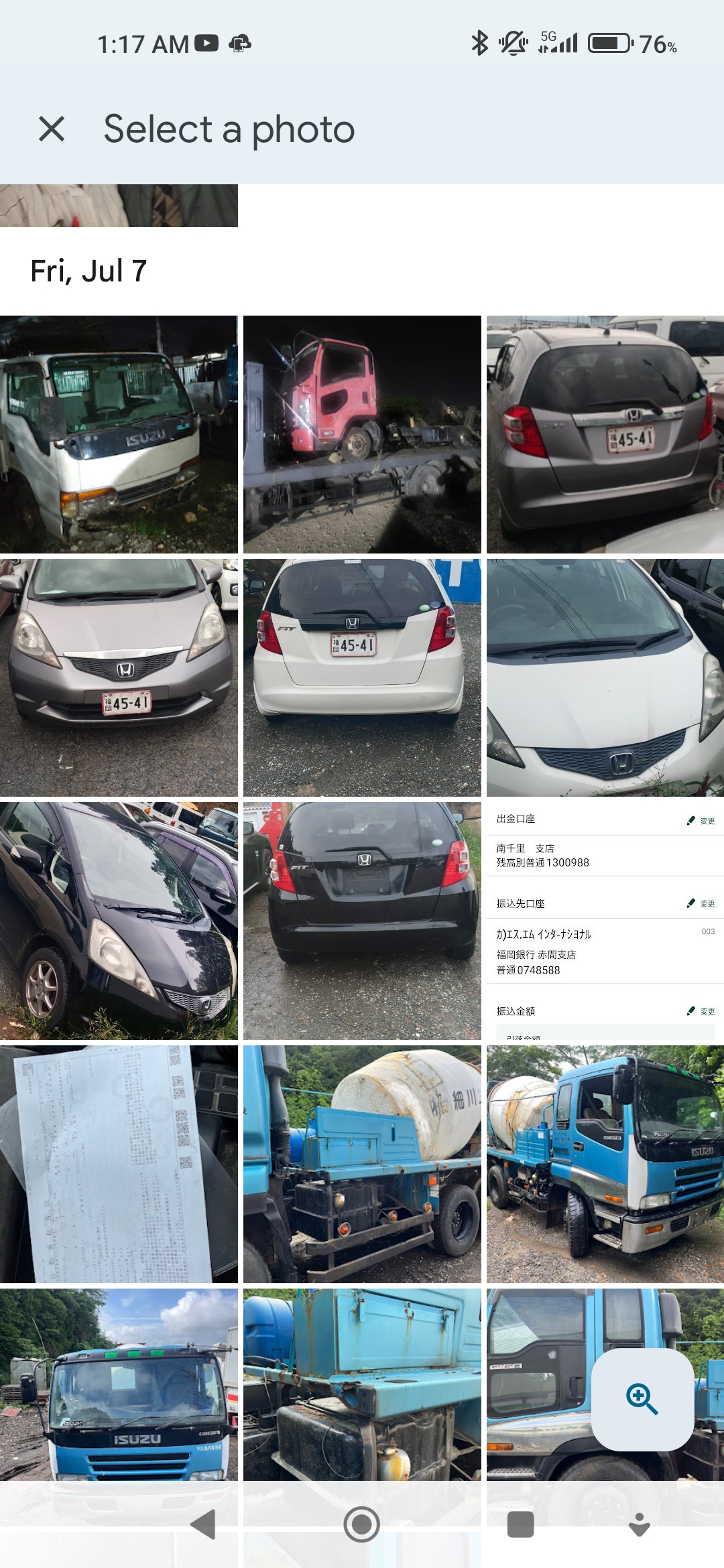
Task: Open the bank transfer screenshot thumbnail
Action: point(605,921)
